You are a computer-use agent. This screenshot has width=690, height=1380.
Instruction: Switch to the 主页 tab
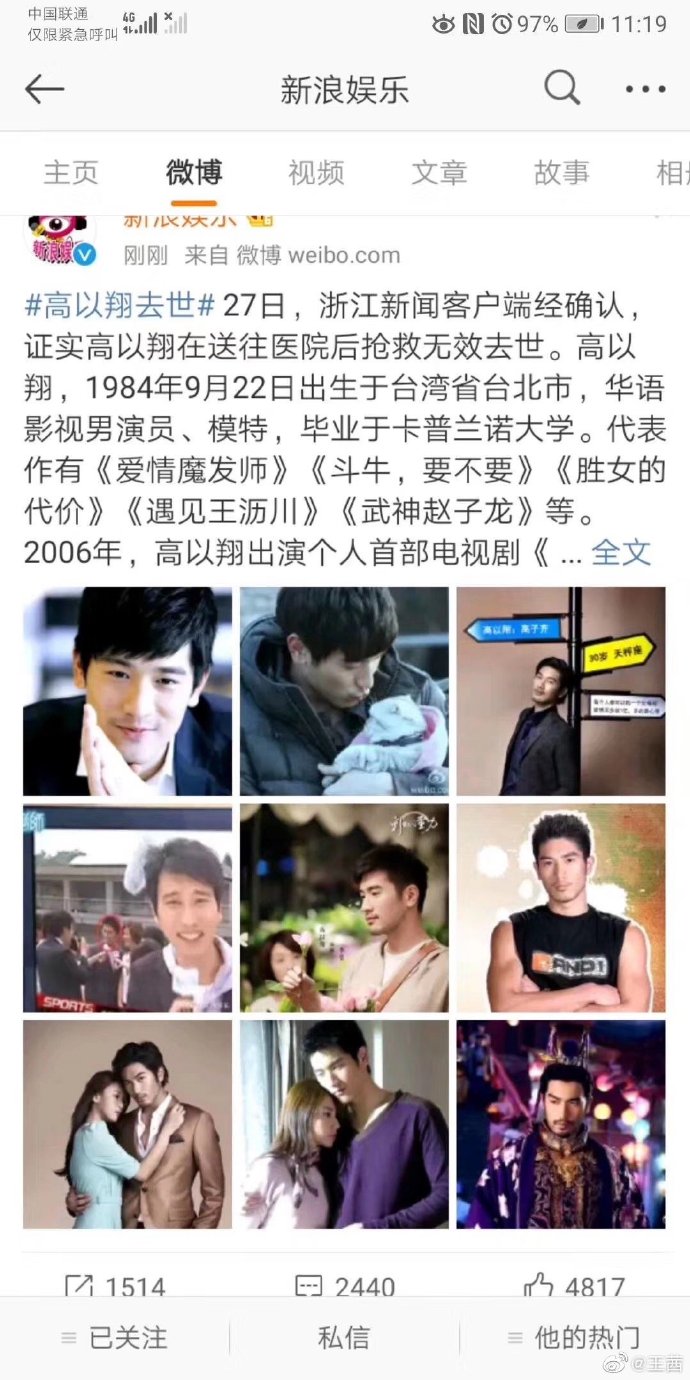[x=71, y=173]
